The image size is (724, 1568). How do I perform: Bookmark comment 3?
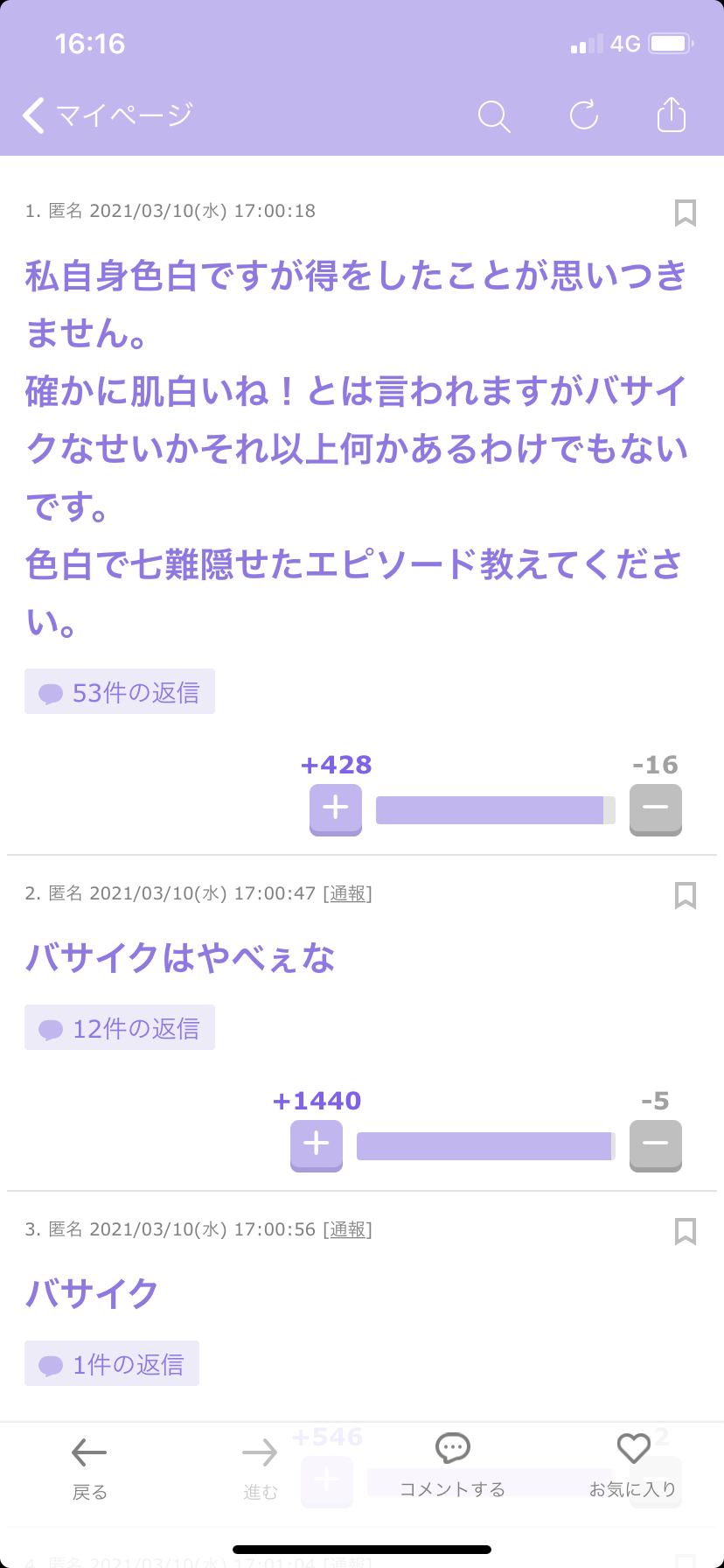pos(686,1231)
